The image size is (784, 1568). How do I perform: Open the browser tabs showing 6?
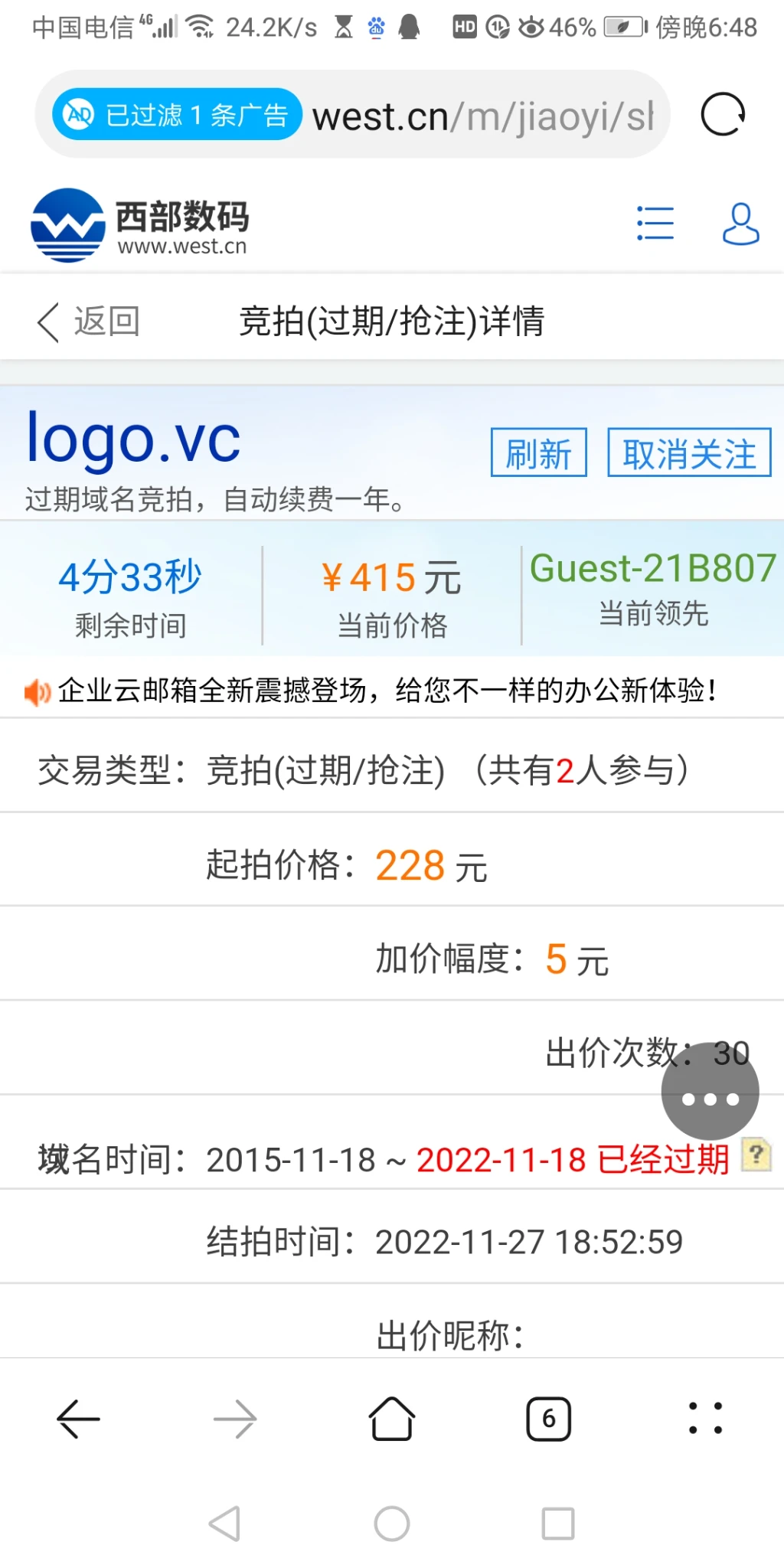coord(548,1419)
